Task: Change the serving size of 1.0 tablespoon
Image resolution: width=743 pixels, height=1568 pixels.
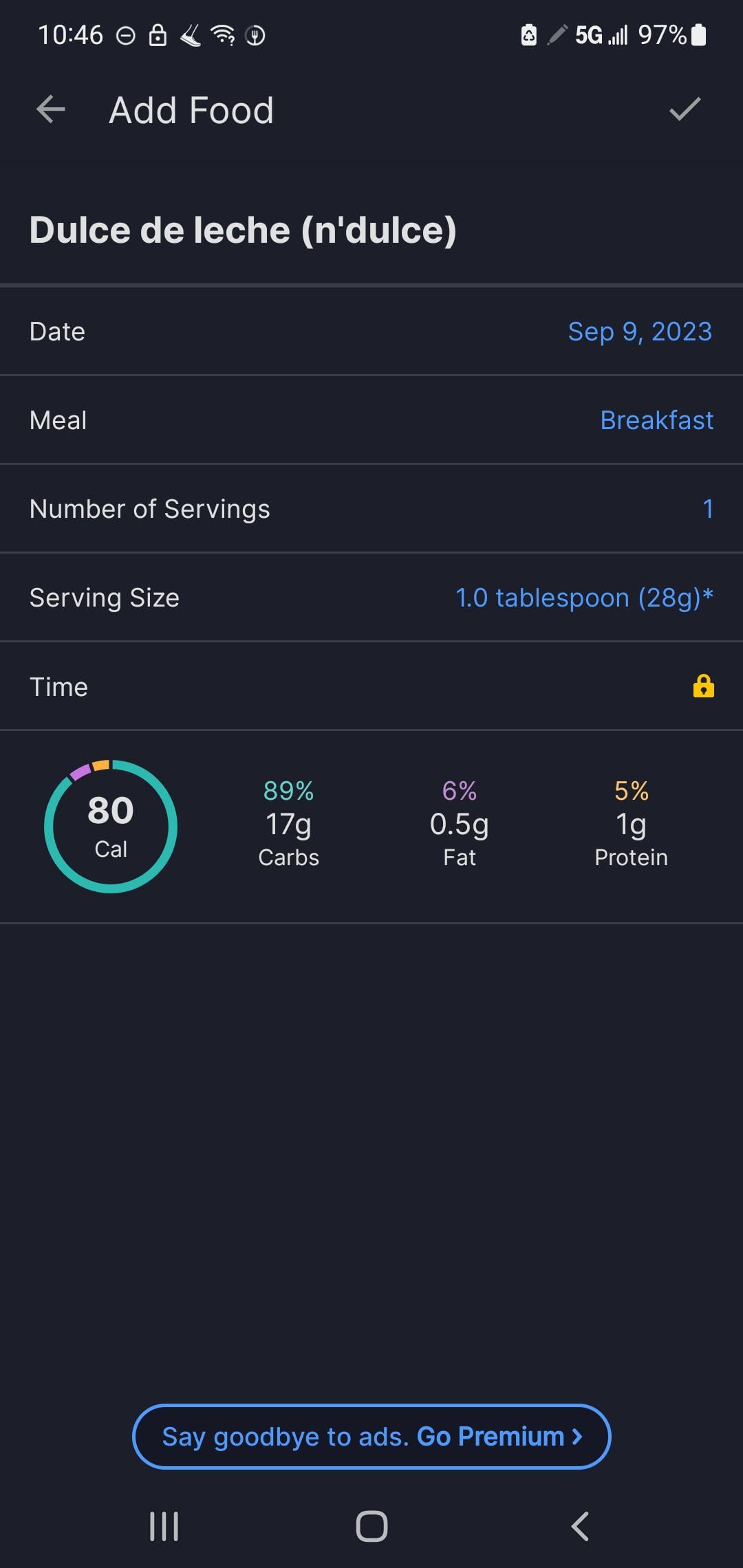Action: [584, 598]
